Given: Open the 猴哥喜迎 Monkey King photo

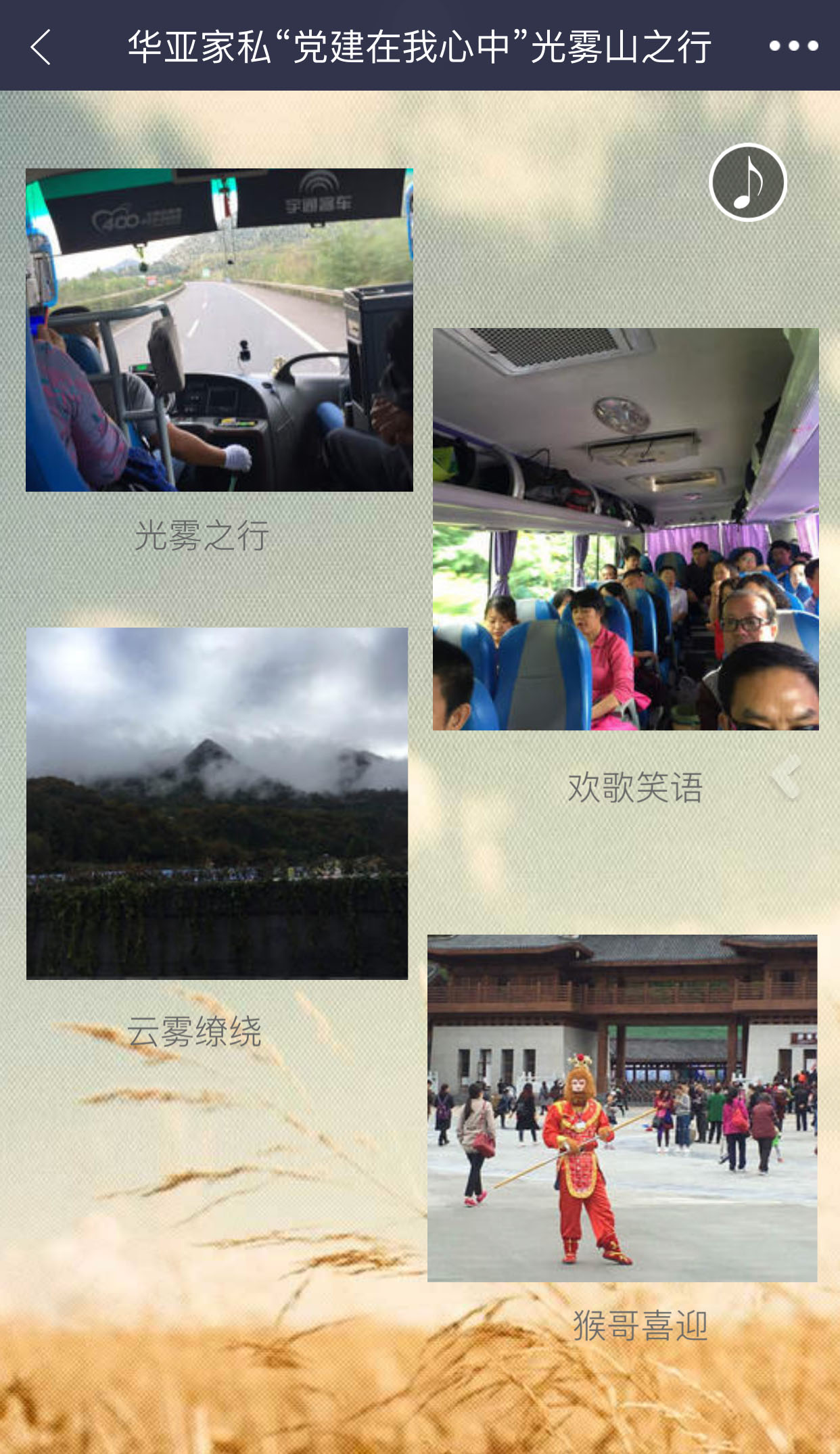Looking at the screenshot, I should click(x=622, y=1108).
